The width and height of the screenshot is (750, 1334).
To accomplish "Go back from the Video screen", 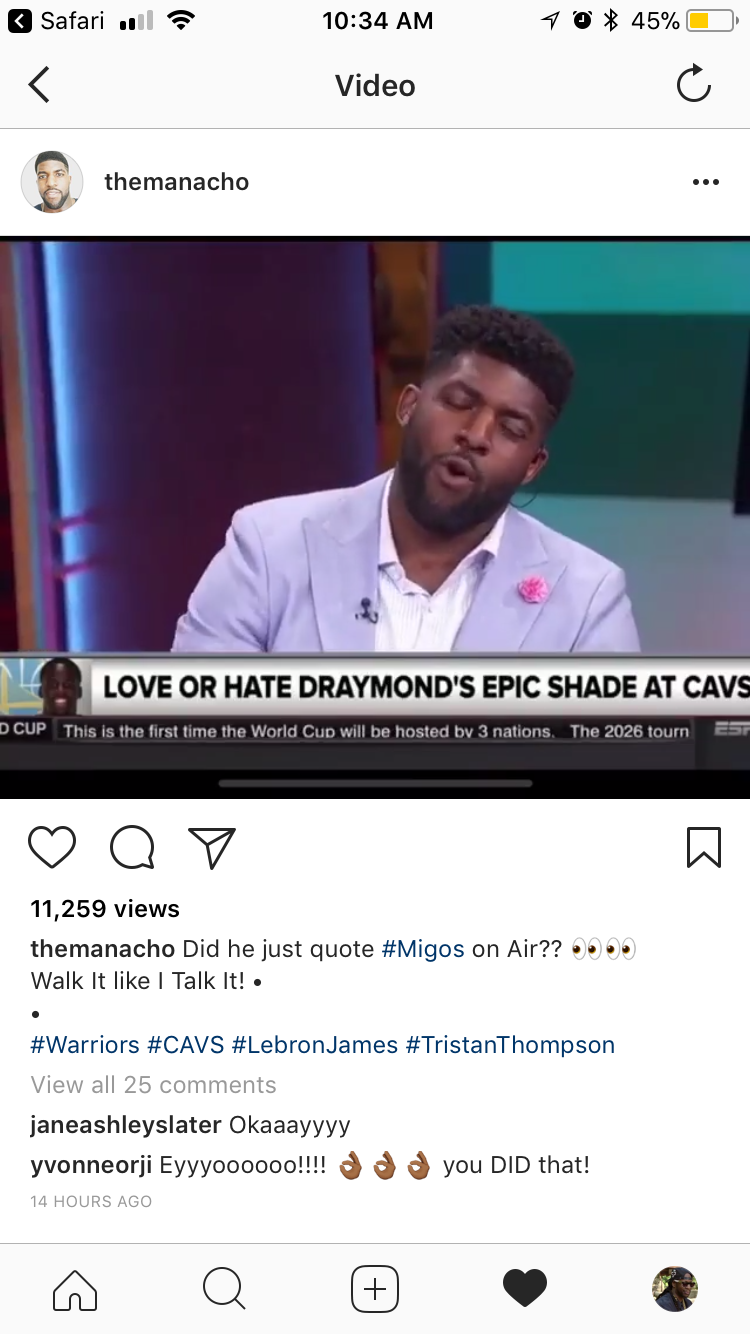I will [40, 86].
